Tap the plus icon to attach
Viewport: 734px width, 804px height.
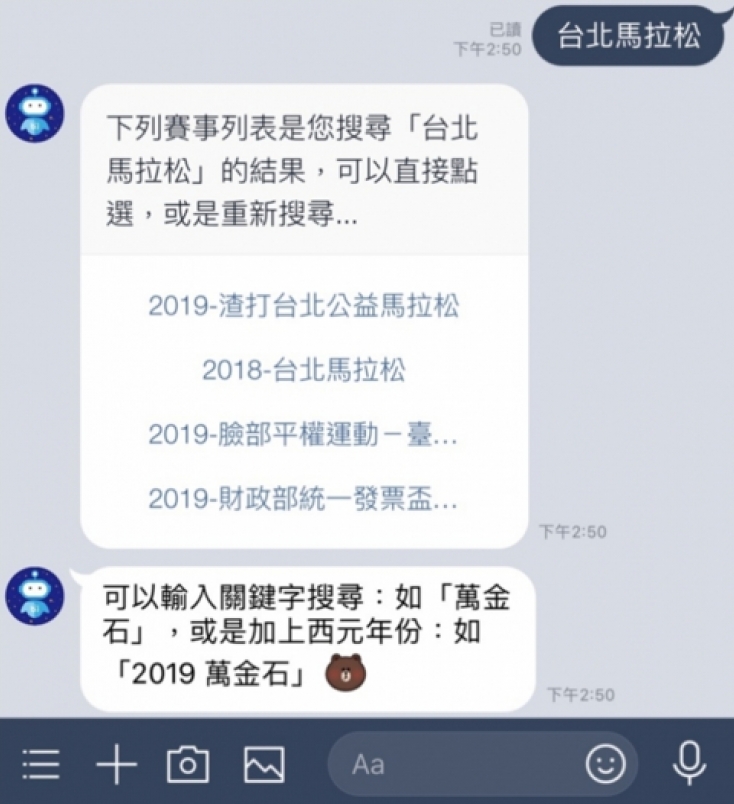(x=116, y=765)
